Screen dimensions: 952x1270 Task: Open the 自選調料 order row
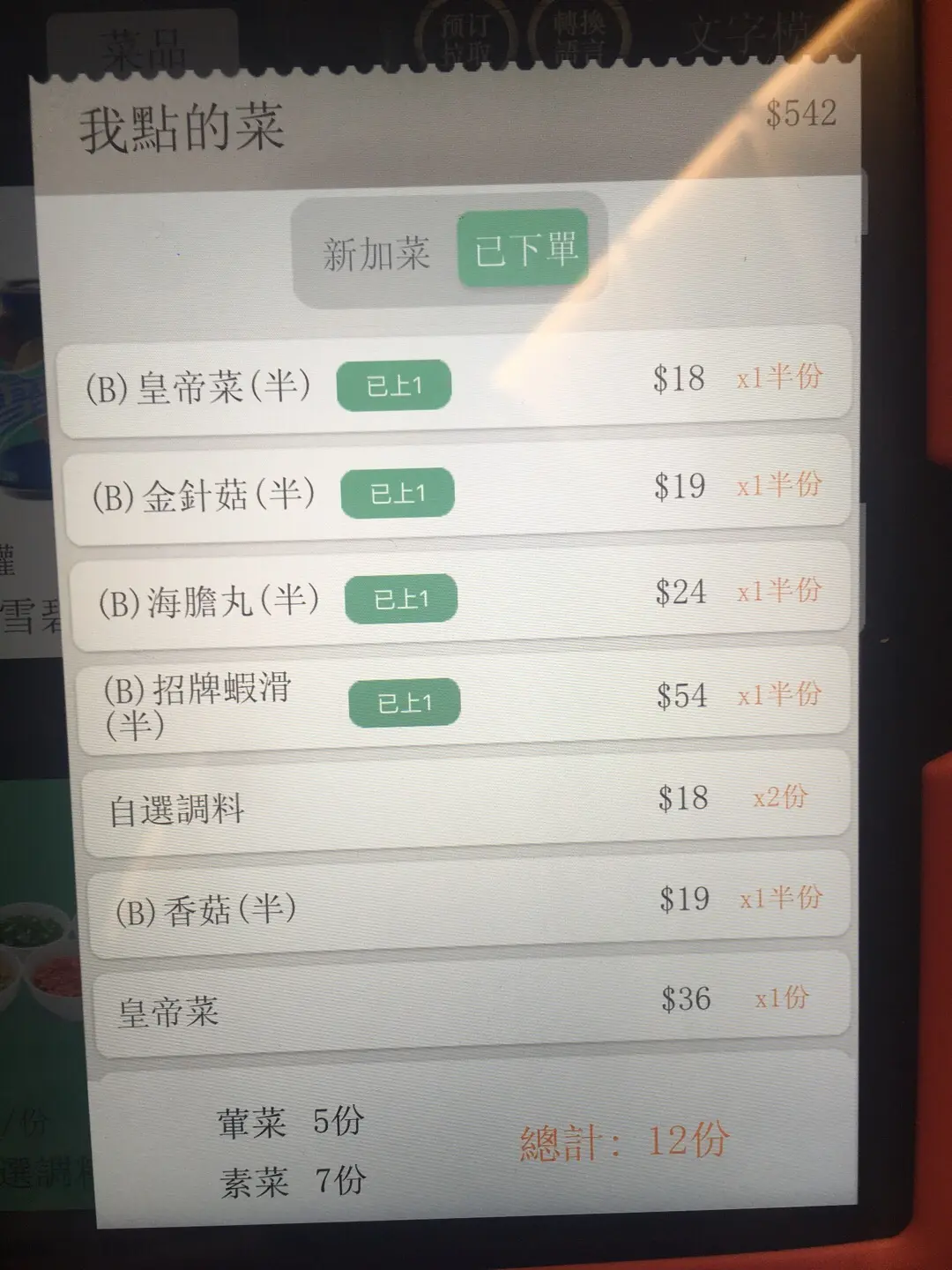[465, 803]
